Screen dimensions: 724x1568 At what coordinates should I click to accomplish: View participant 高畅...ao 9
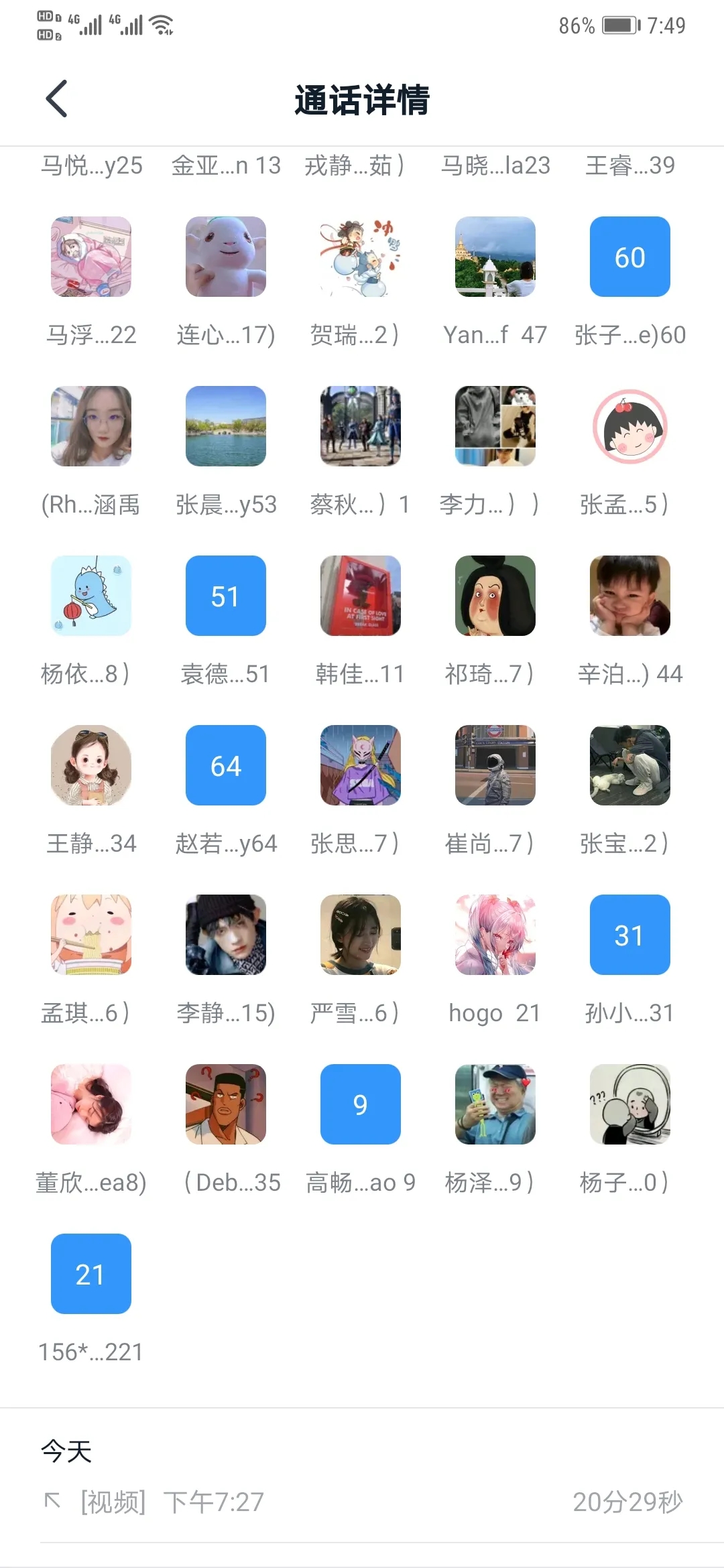coord(361,1104)
